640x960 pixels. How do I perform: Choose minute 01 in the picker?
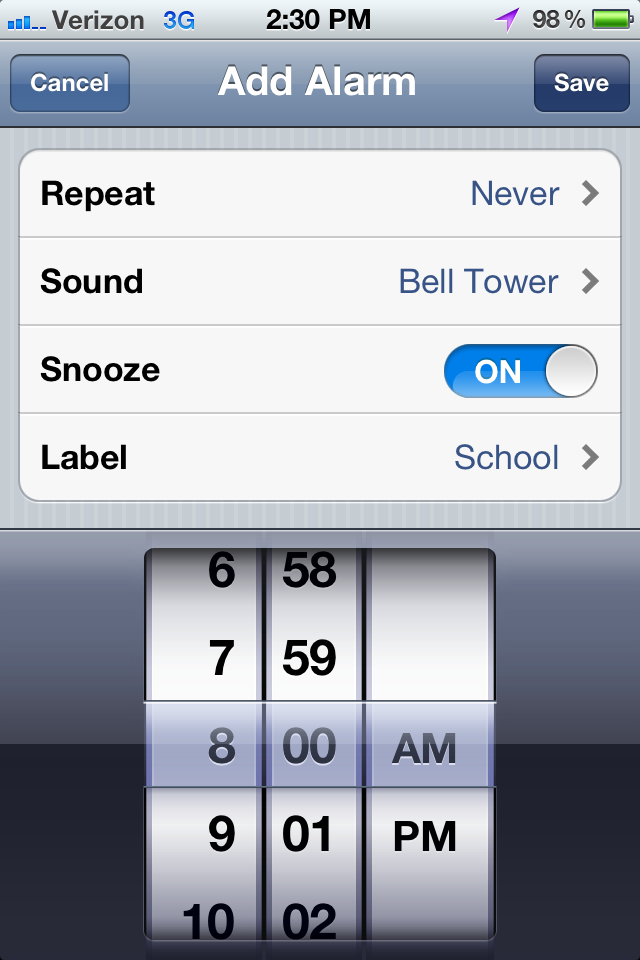[309, 836]
